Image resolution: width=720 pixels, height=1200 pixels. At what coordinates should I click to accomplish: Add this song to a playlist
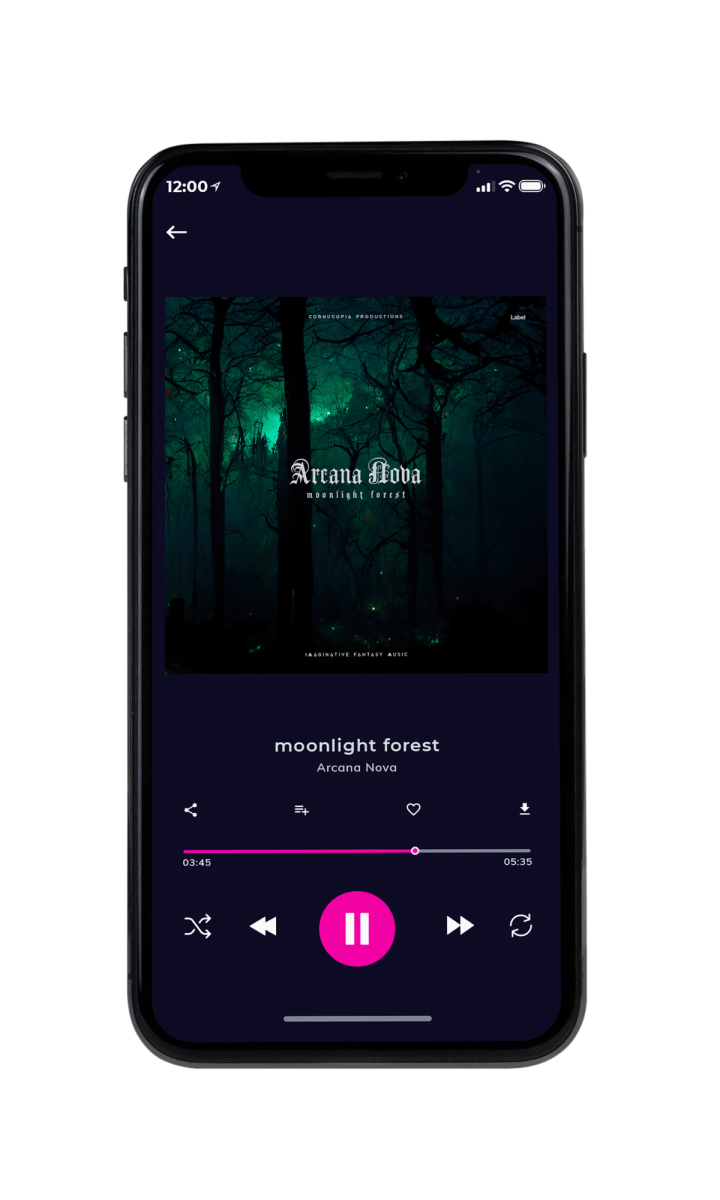301,810
